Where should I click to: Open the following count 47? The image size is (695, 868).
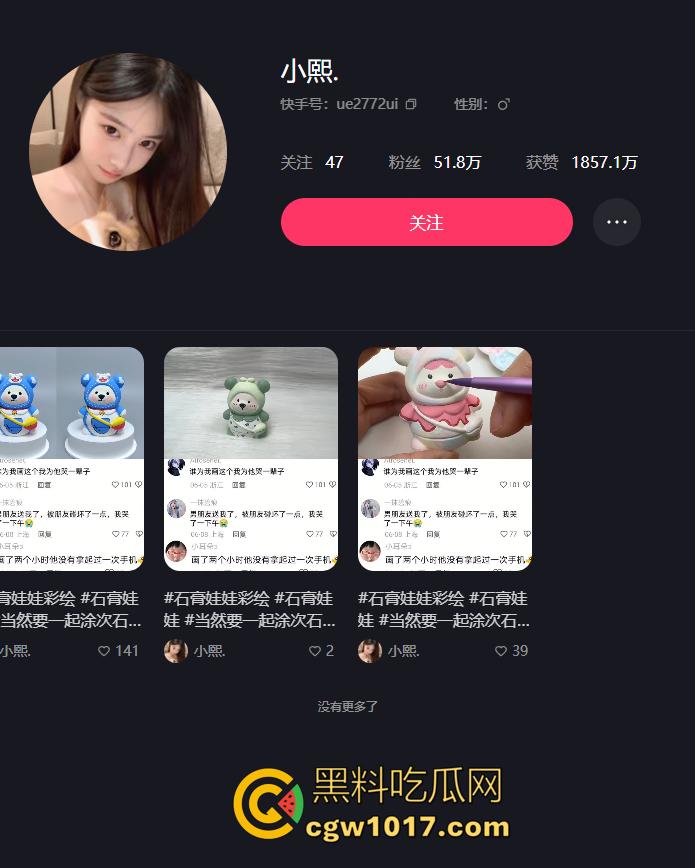pos(312,162)
